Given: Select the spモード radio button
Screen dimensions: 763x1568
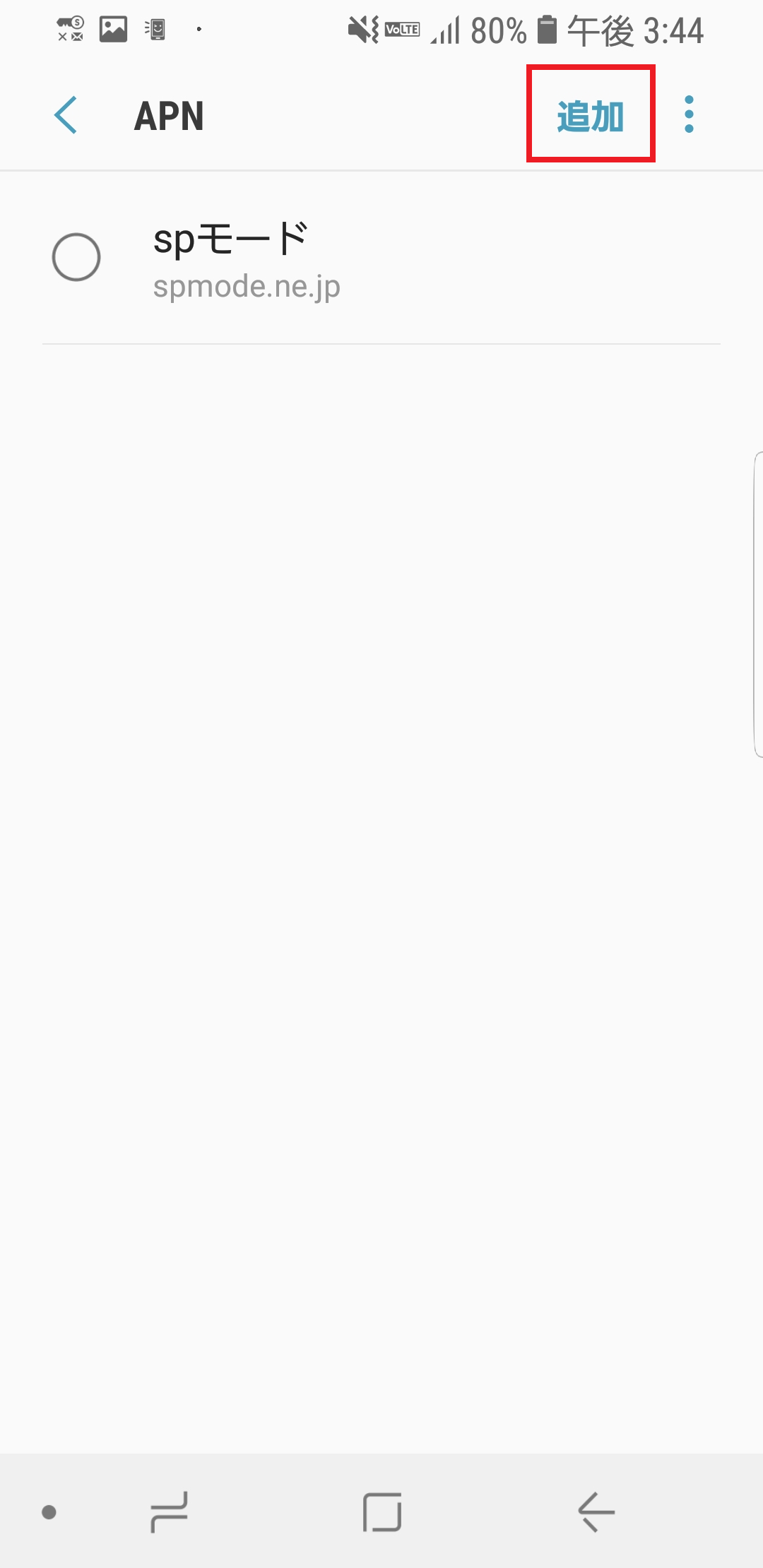Looking at the screenshot, I should [x=76, y=257].
